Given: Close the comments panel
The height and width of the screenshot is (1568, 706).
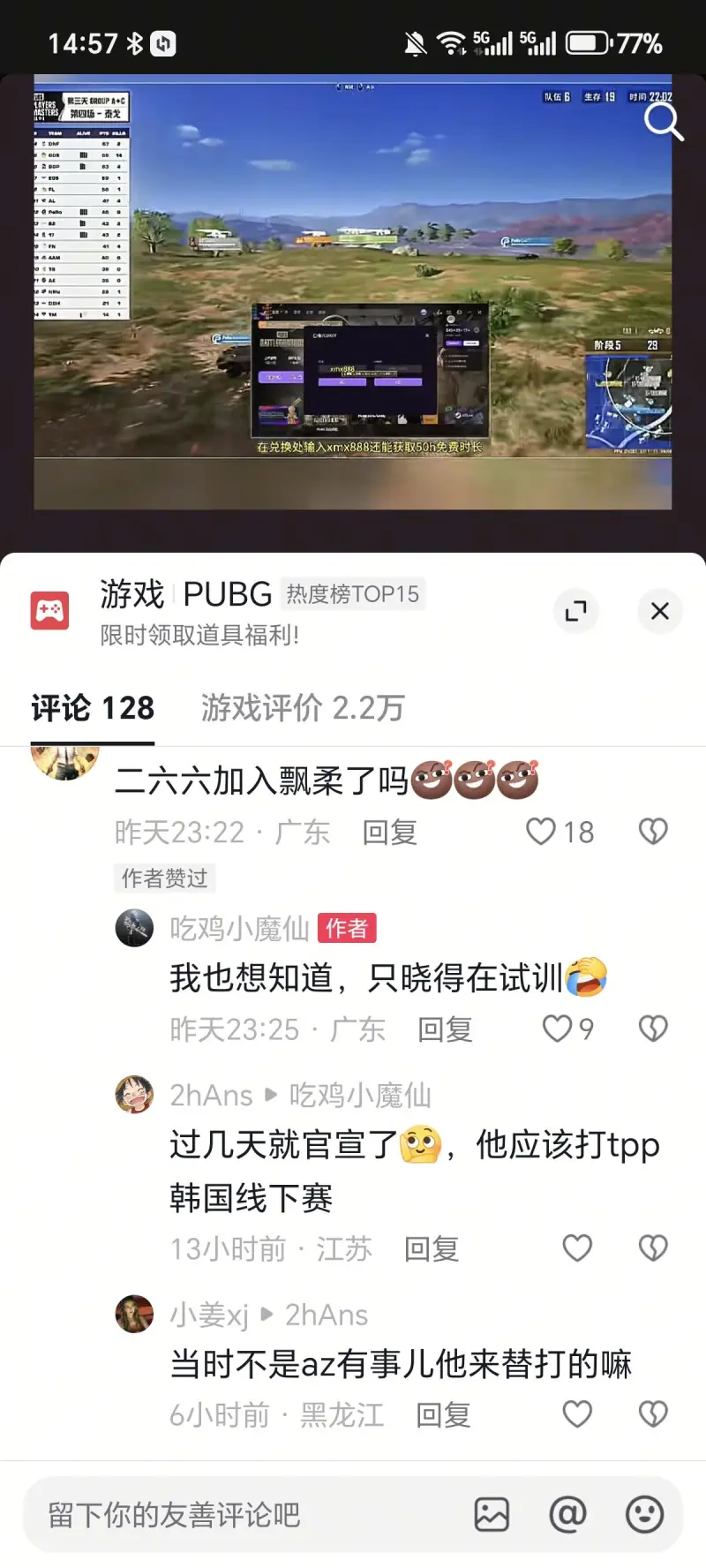Looking at the screenshot, I should [659, 611].
